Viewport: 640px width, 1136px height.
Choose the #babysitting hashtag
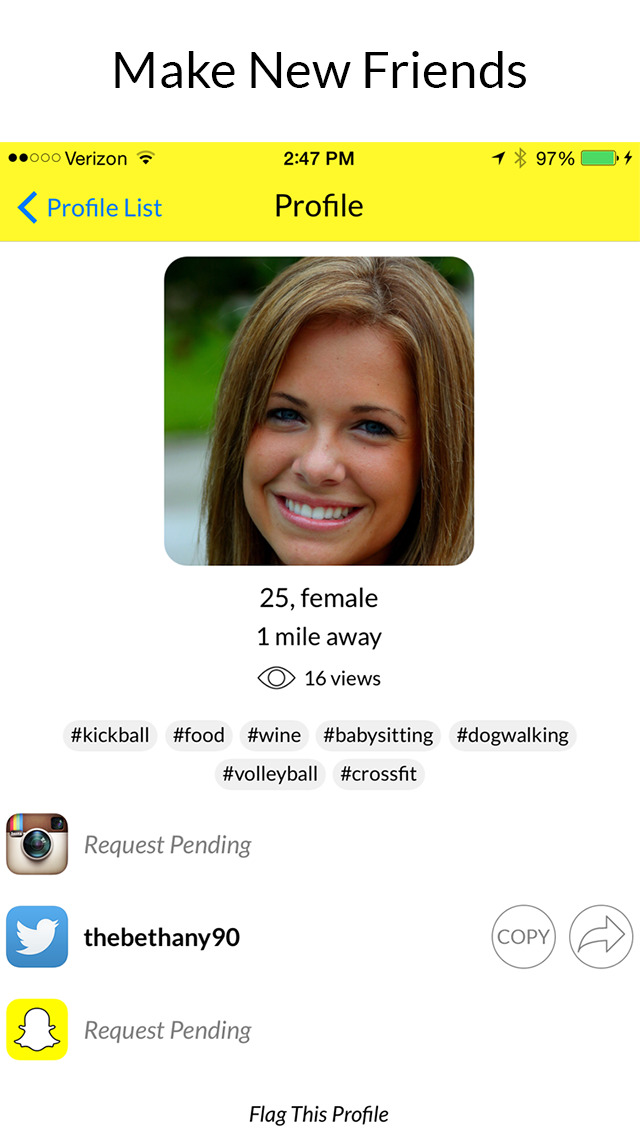(x=378, y=735)
